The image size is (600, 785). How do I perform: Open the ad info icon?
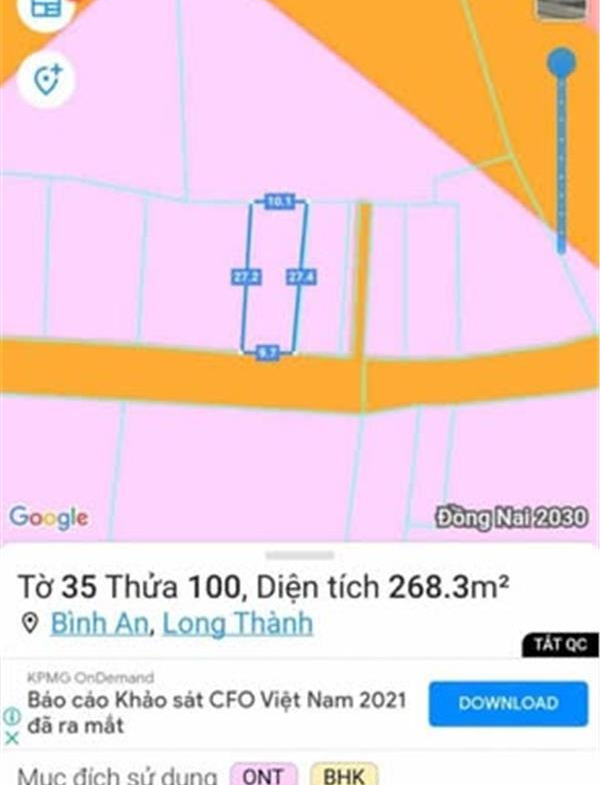(x=12, y=716)
